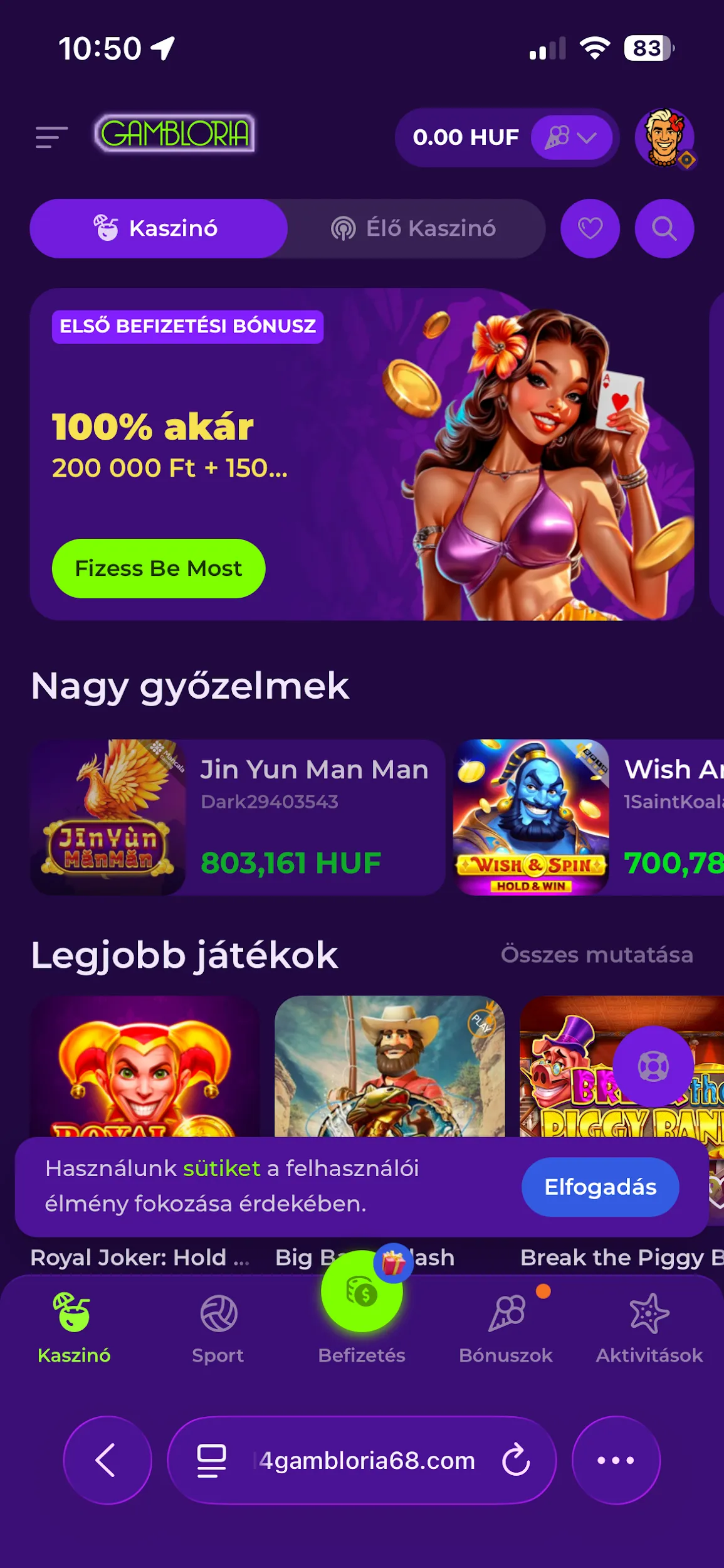Open the browser more options menu

coord(616,1461)
